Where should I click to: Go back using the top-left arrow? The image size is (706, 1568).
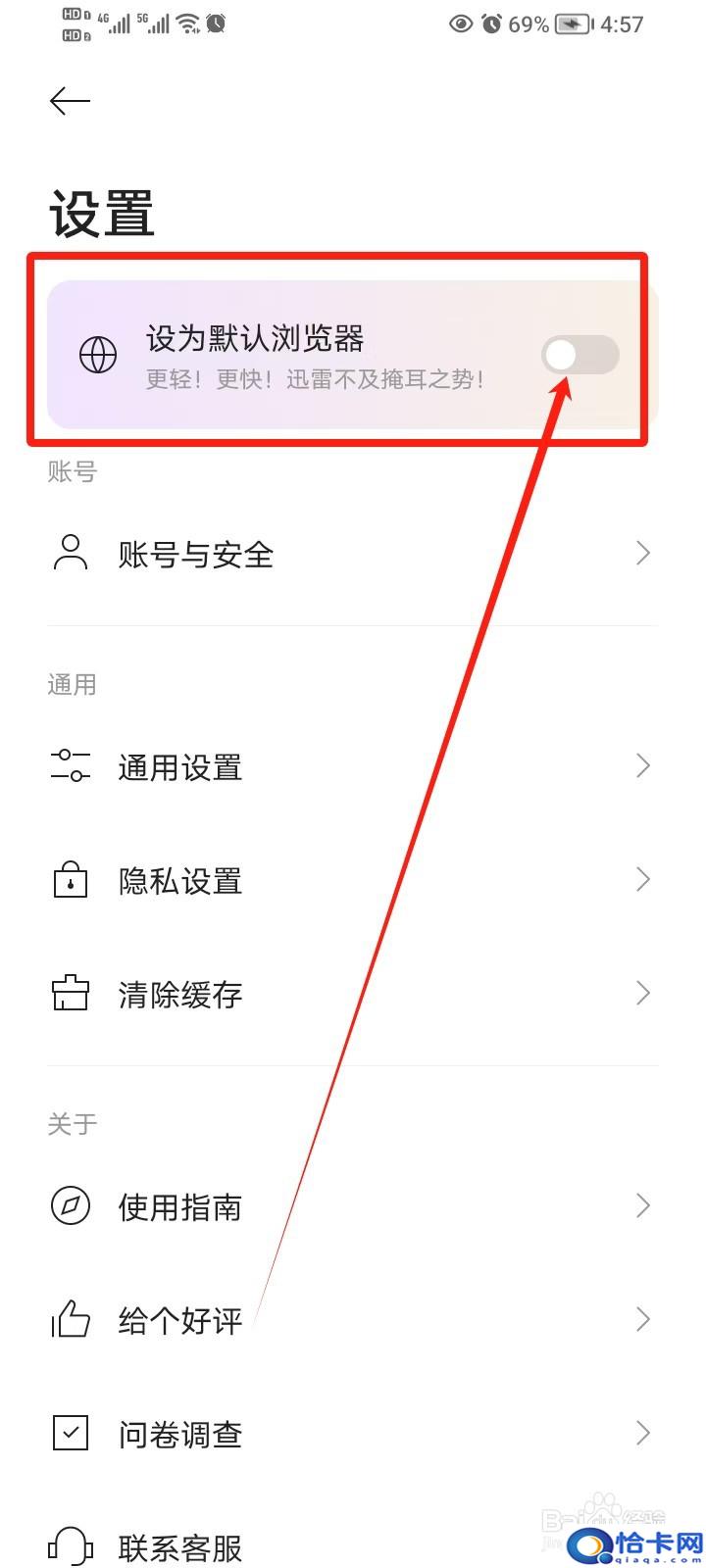pyautogui.click(x=70, y=101)
